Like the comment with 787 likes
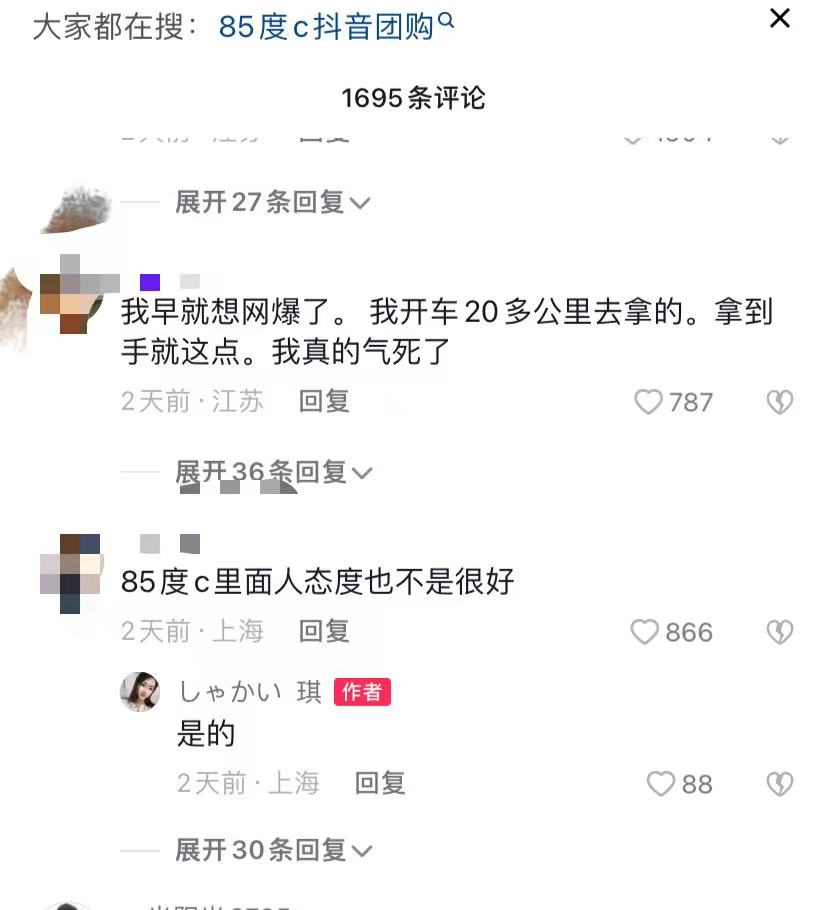This screenshot has height=910, width=828. point(650,402)
